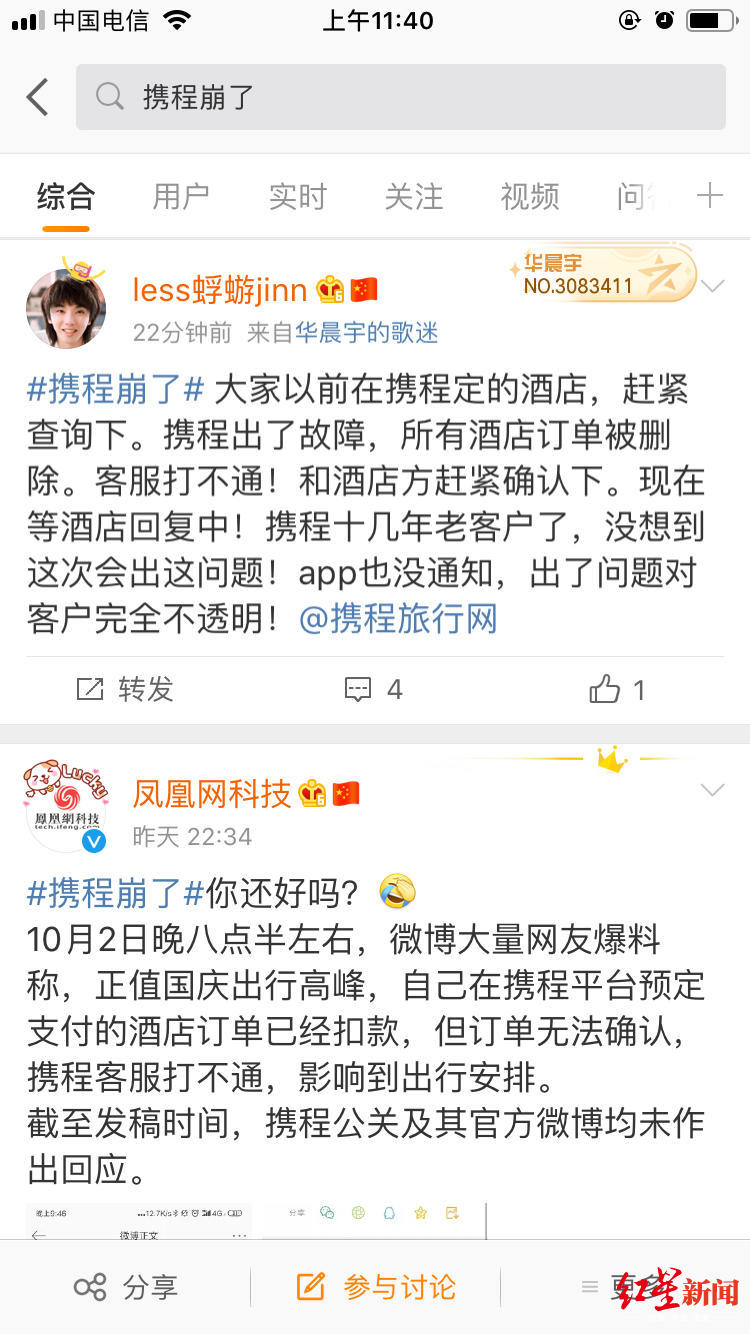Open the @携程旅行网 mention link
Viewport: 750px width, 1334px height.
pyautogui.click(x=398, y=619)
